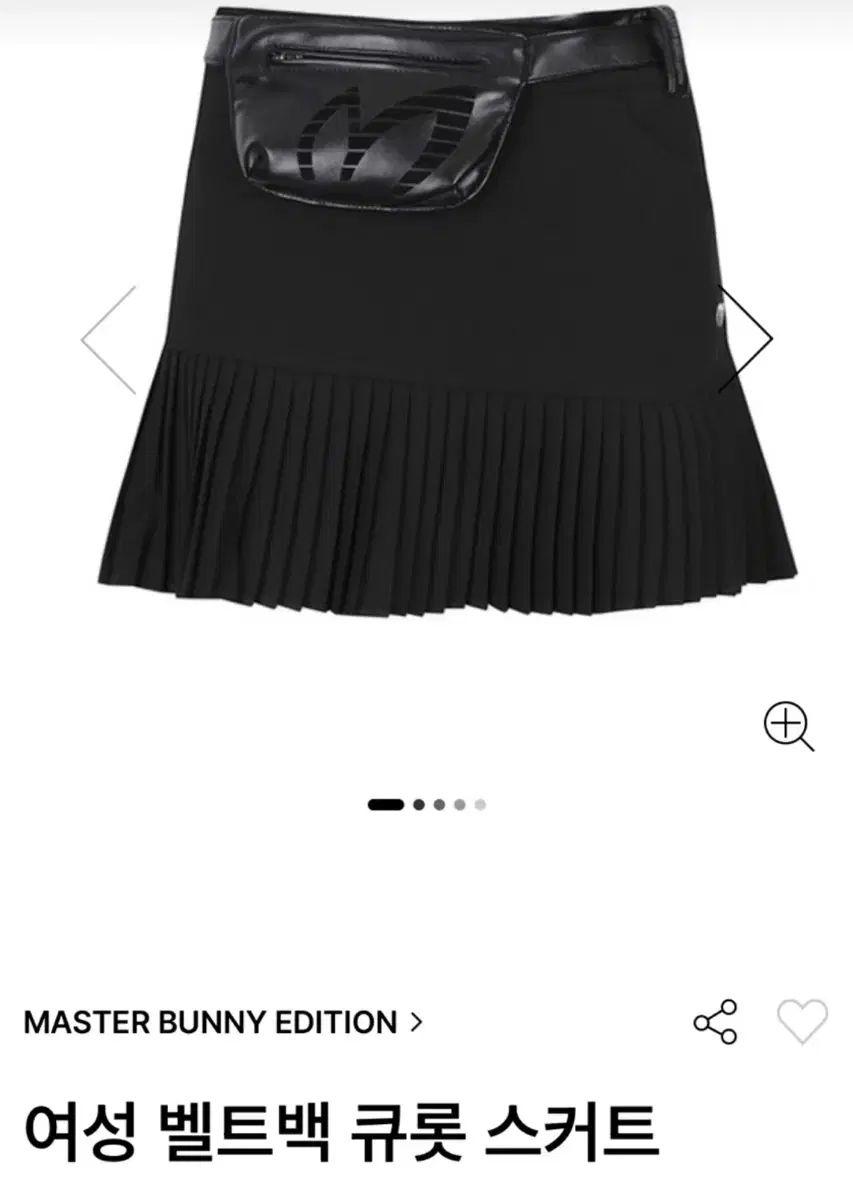
Task: Zoom in with the magnifier icon
Action: 789,725
